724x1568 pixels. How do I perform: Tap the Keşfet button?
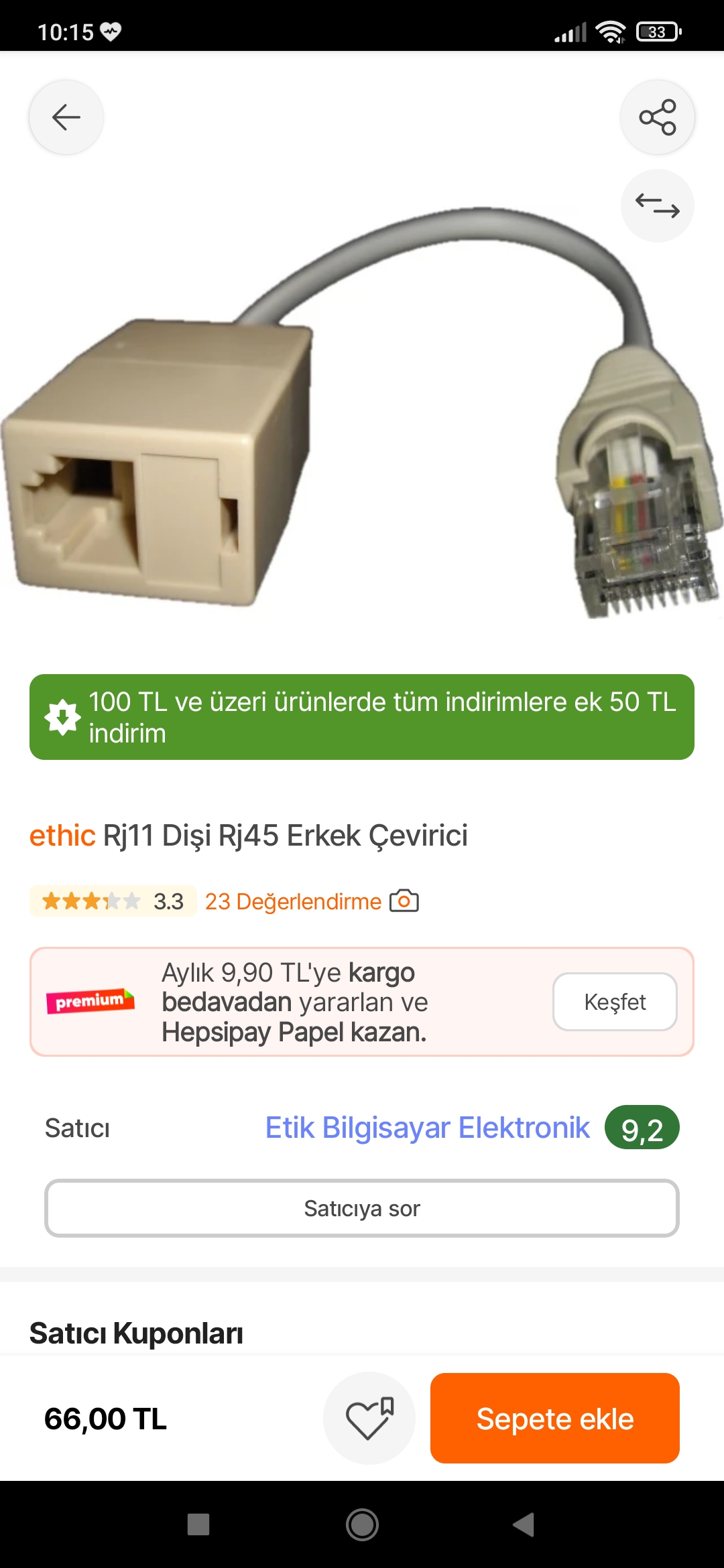point(615,1002)
